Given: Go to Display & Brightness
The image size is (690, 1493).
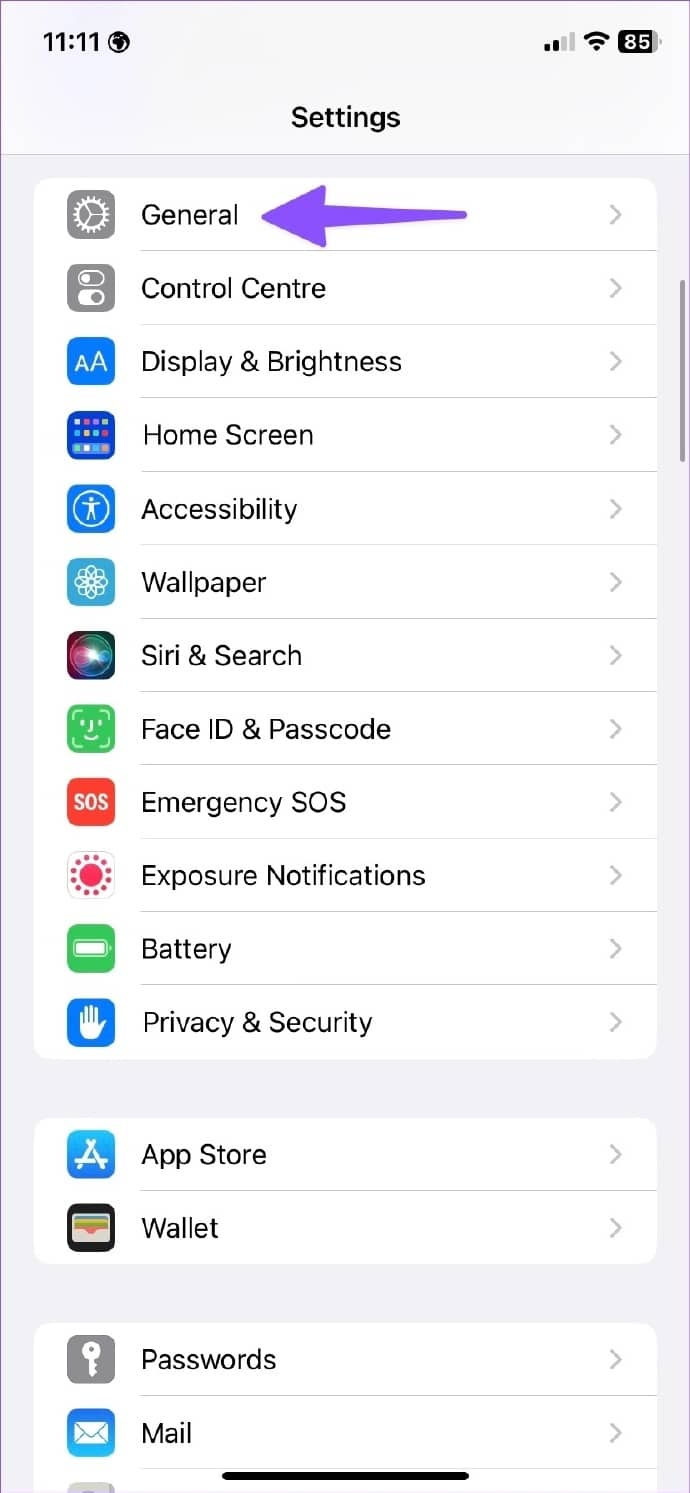Looking at the screenshot, I should (345, 361).
